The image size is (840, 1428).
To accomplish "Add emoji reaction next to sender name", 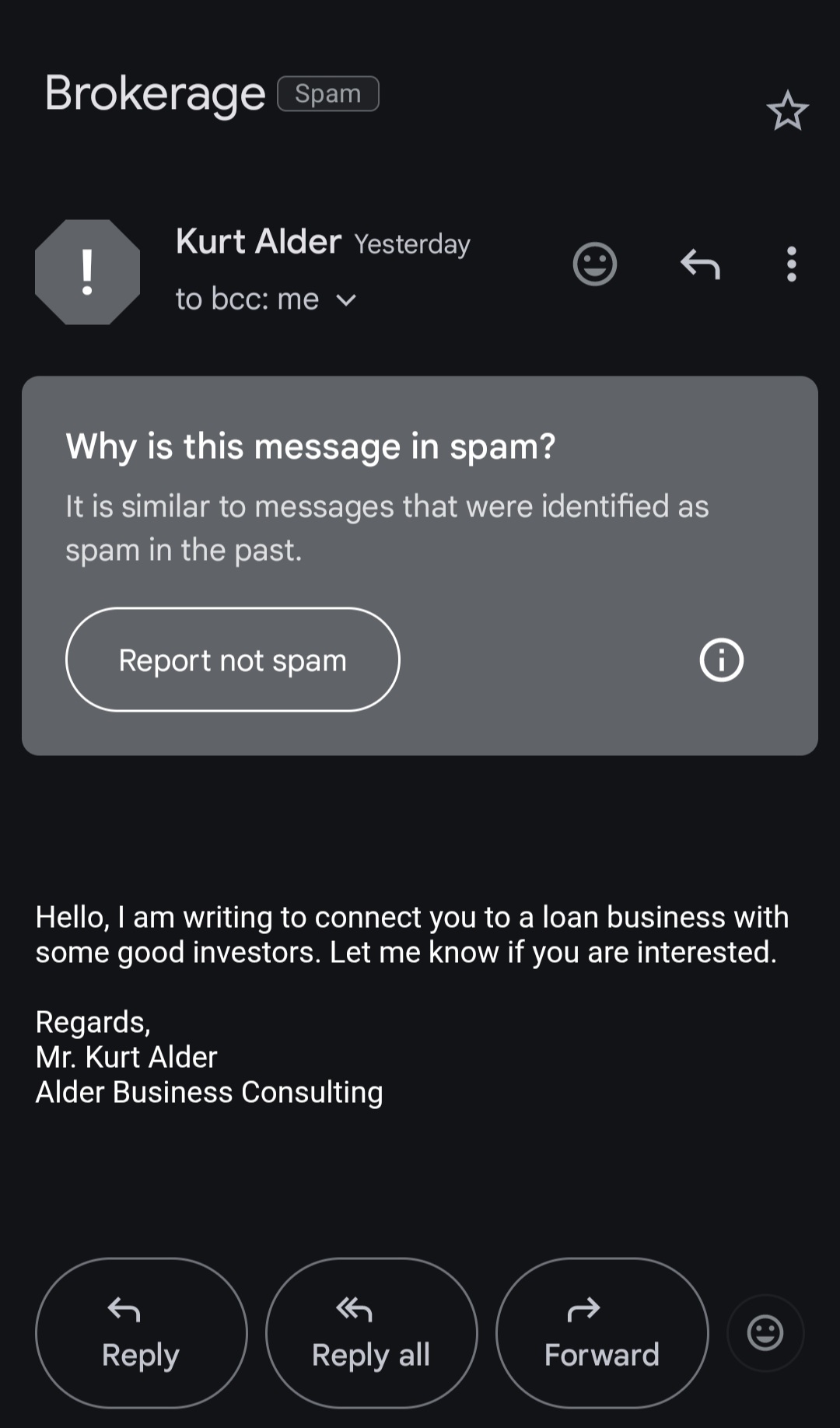I will pos(595,264).
